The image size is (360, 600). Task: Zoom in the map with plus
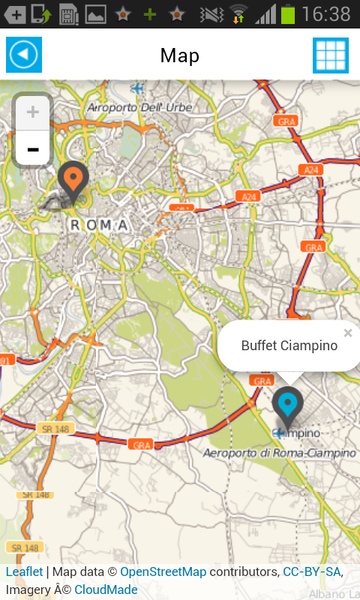pos(33,112)
